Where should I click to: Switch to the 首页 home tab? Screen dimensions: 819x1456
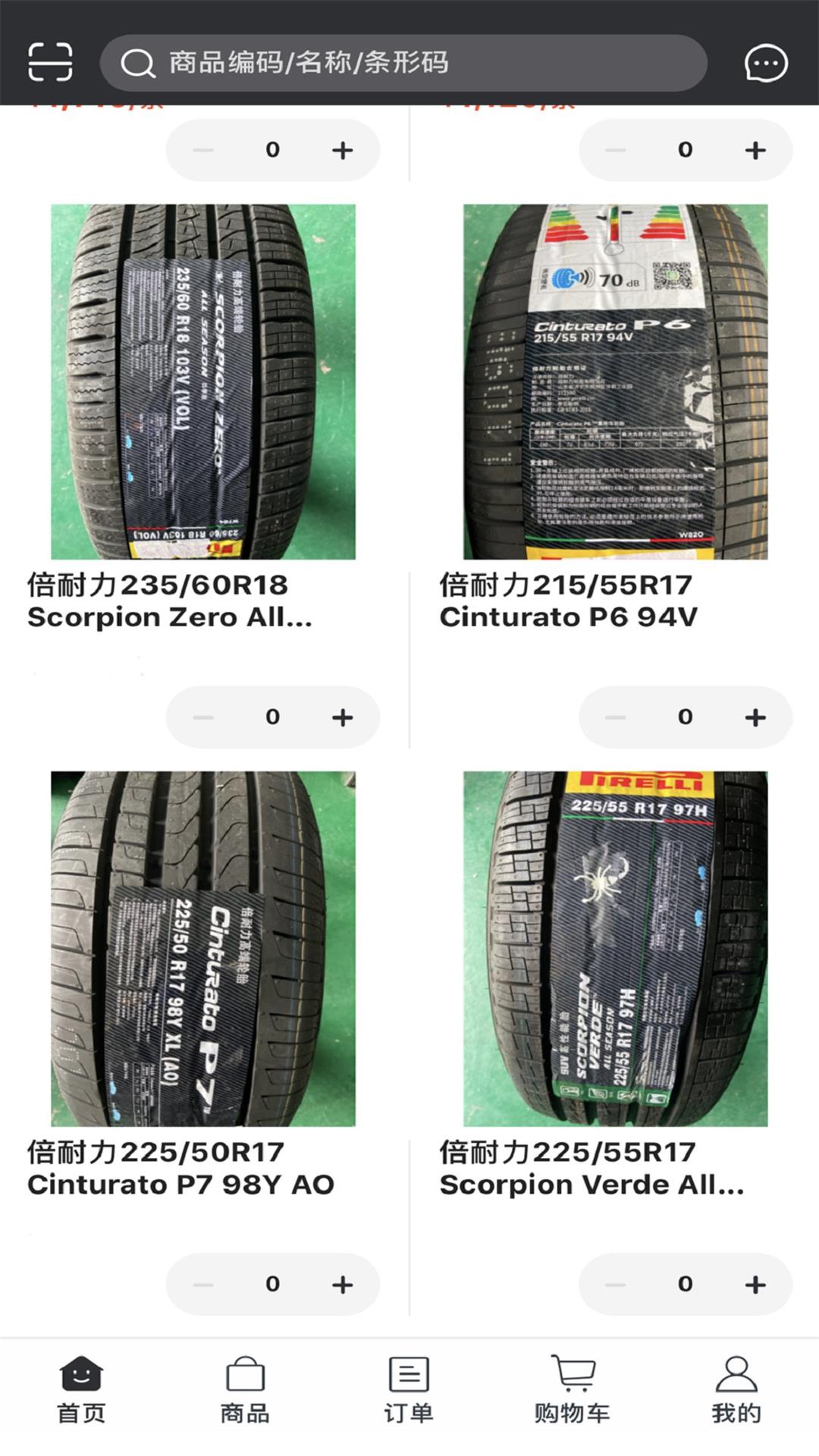pos(81,1391)
